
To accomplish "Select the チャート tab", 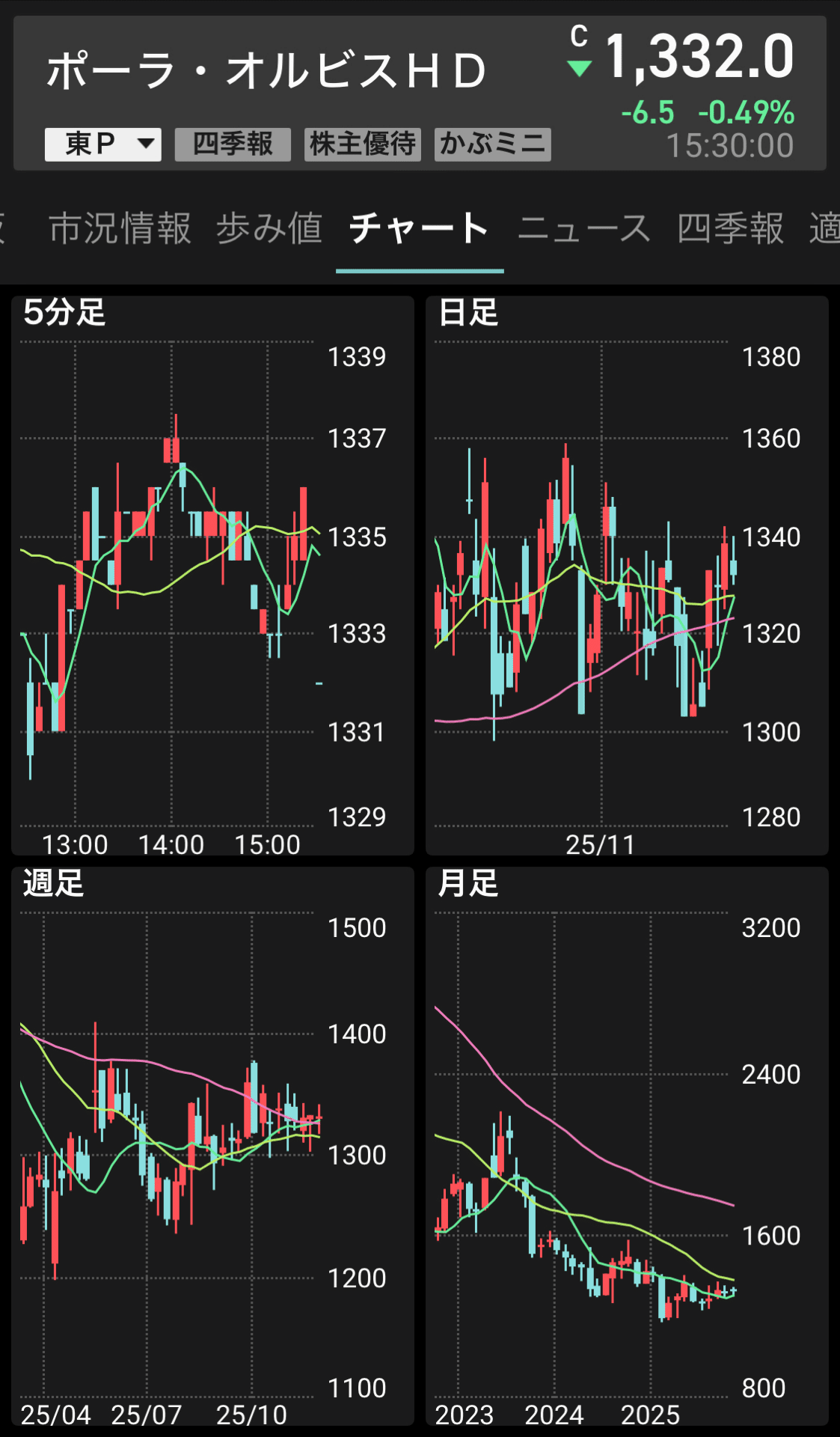I will coord(419,228).
